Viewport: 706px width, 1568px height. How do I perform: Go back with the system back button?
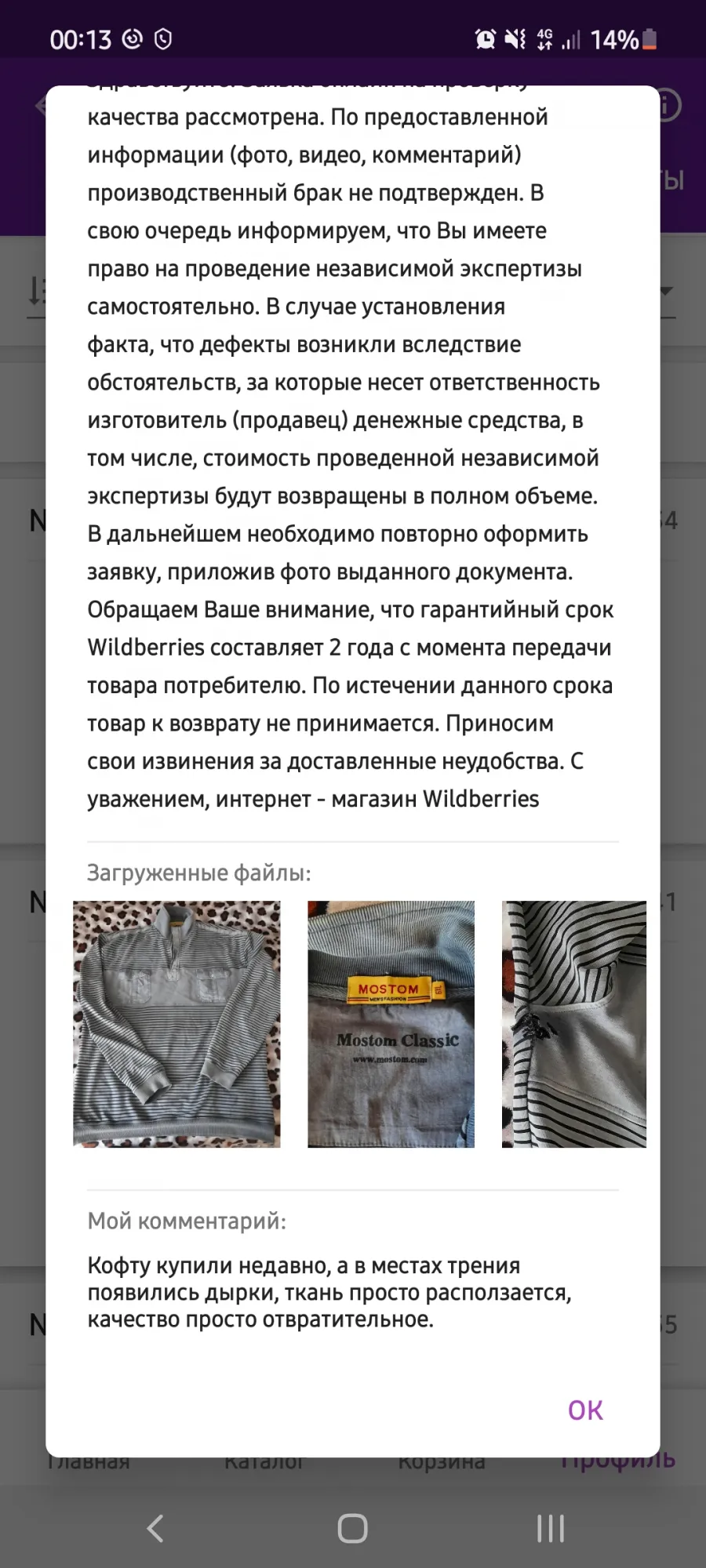coord(155,1528)
